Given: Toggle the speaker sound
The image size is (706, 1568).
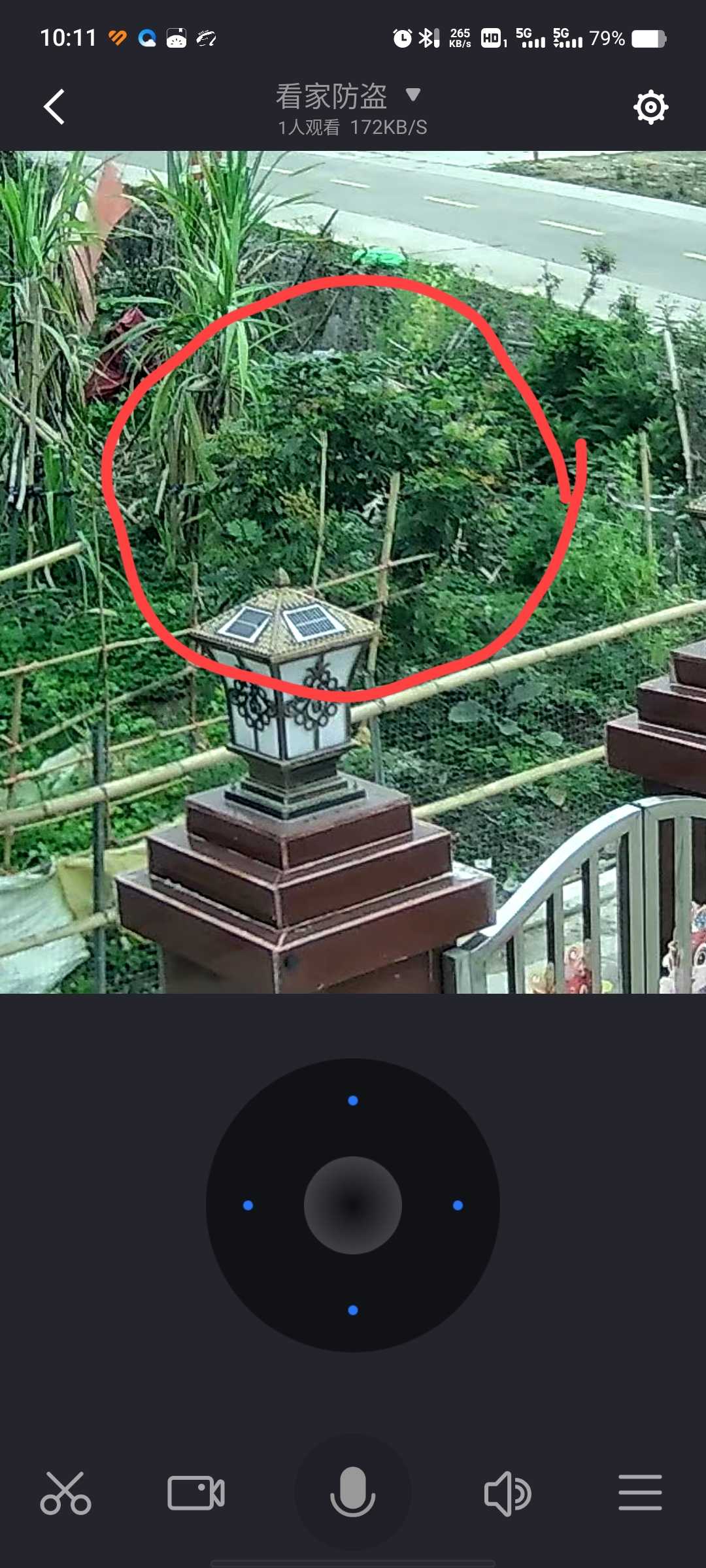Looking at the screenshot, I should point(508,1494).
